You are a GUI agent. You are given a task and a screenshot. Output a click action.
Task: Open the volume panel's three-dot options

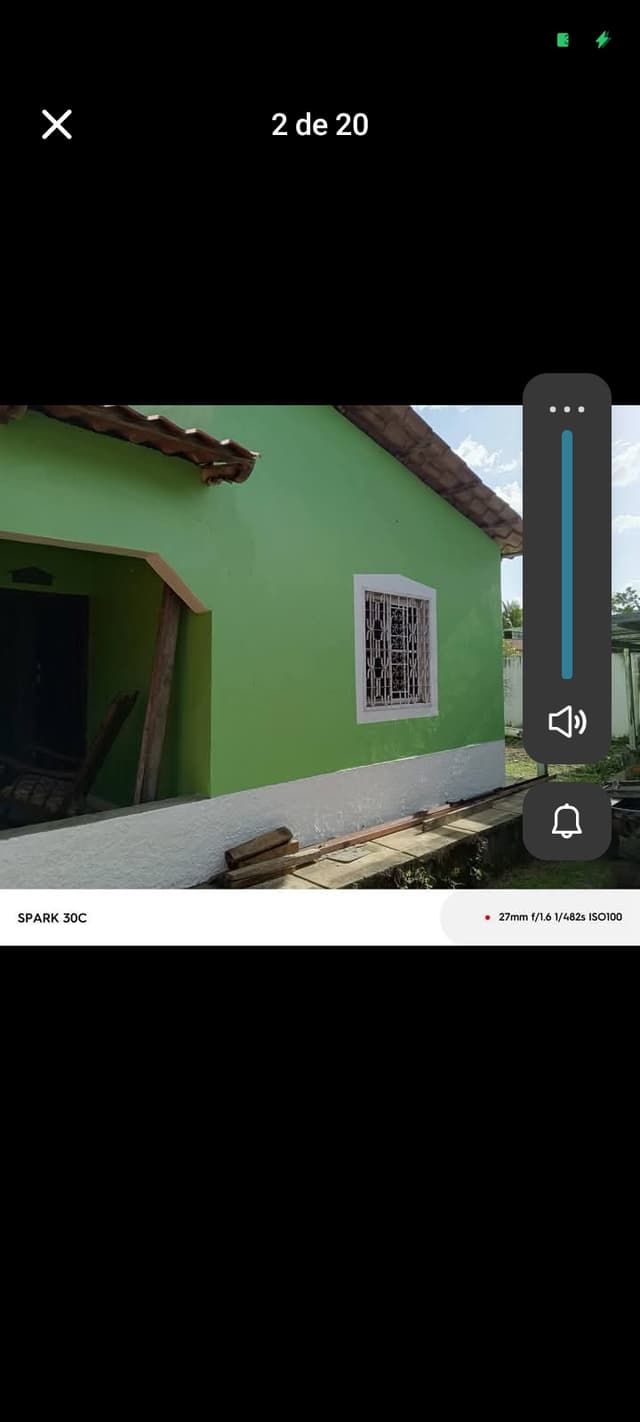(567, 409)
